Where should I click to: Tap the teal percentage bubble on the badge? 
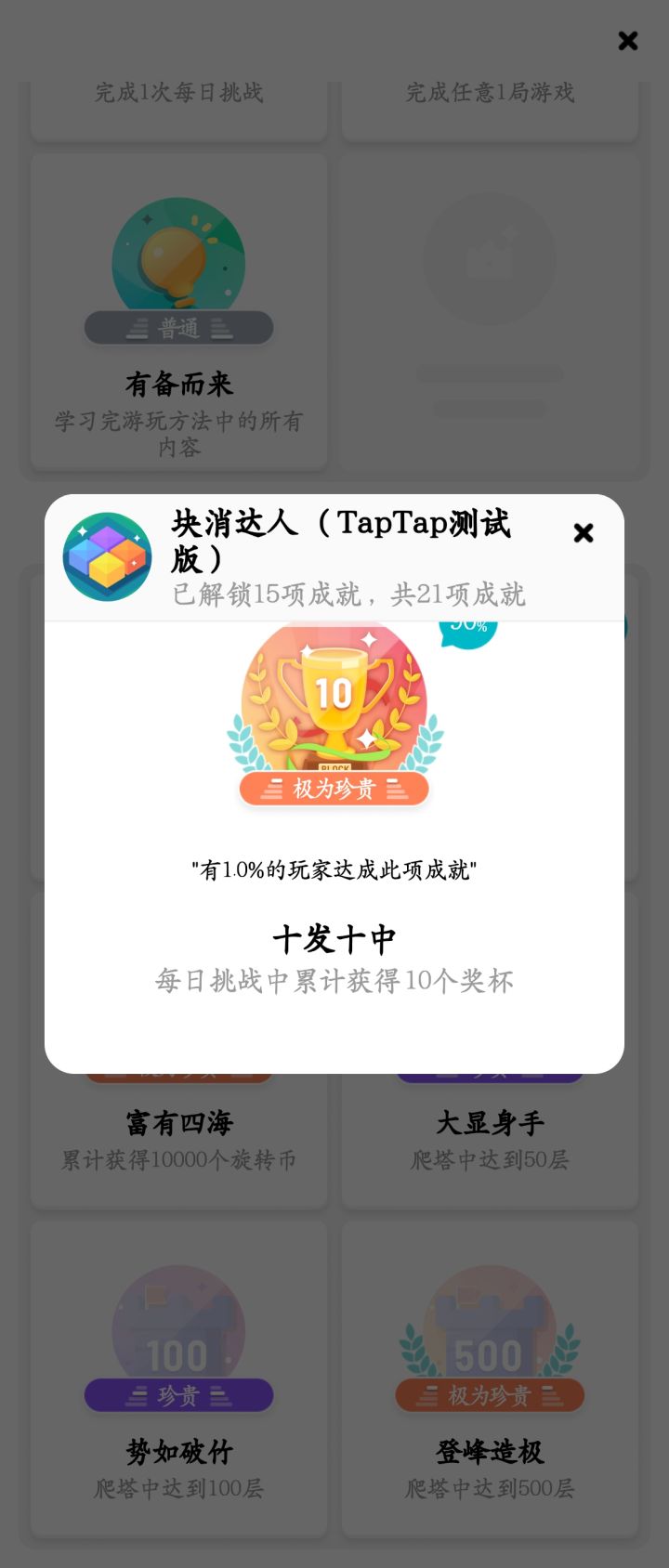coord(469,628)
